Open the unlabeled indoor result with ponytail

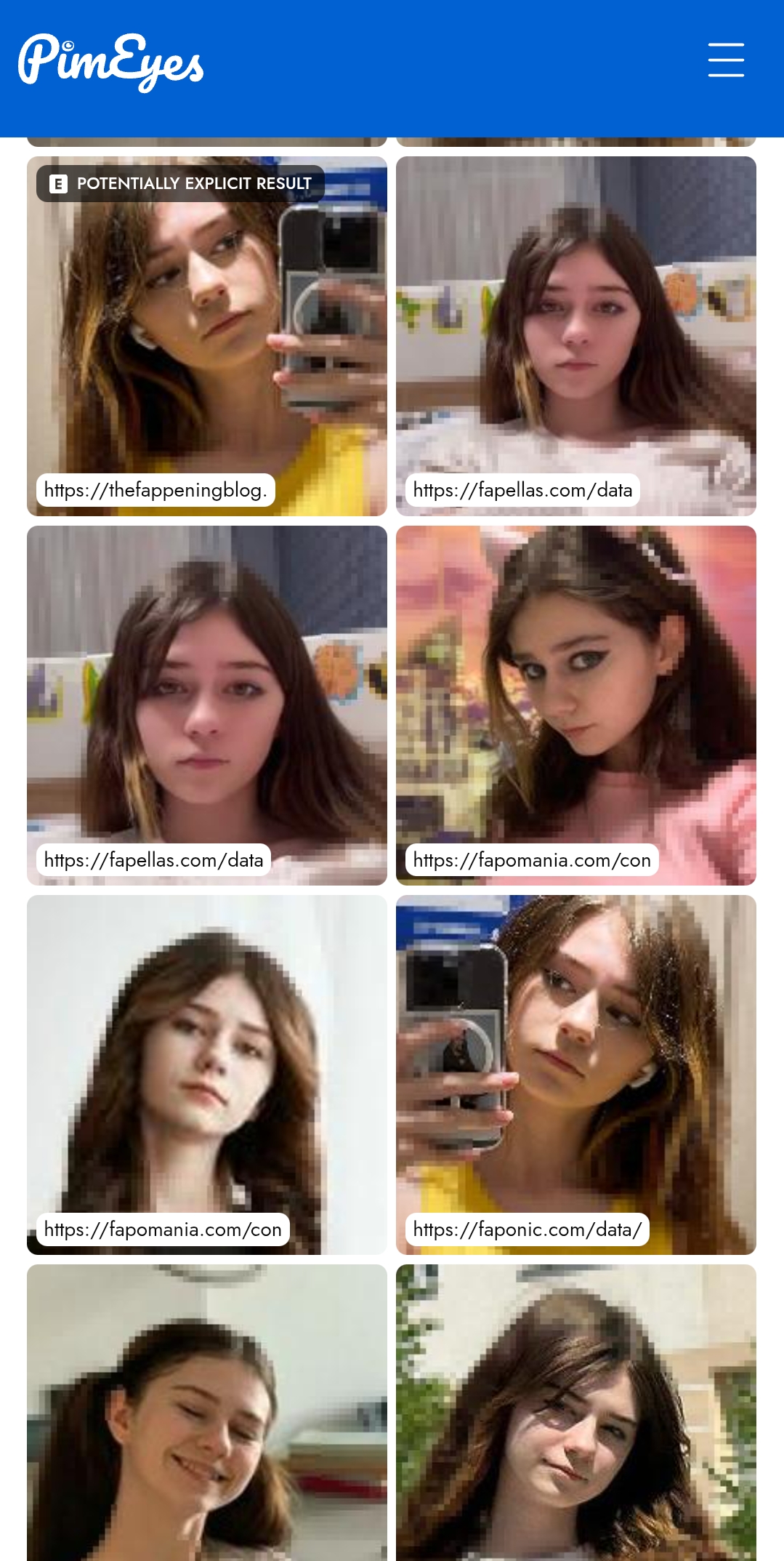coord(206,1410)
